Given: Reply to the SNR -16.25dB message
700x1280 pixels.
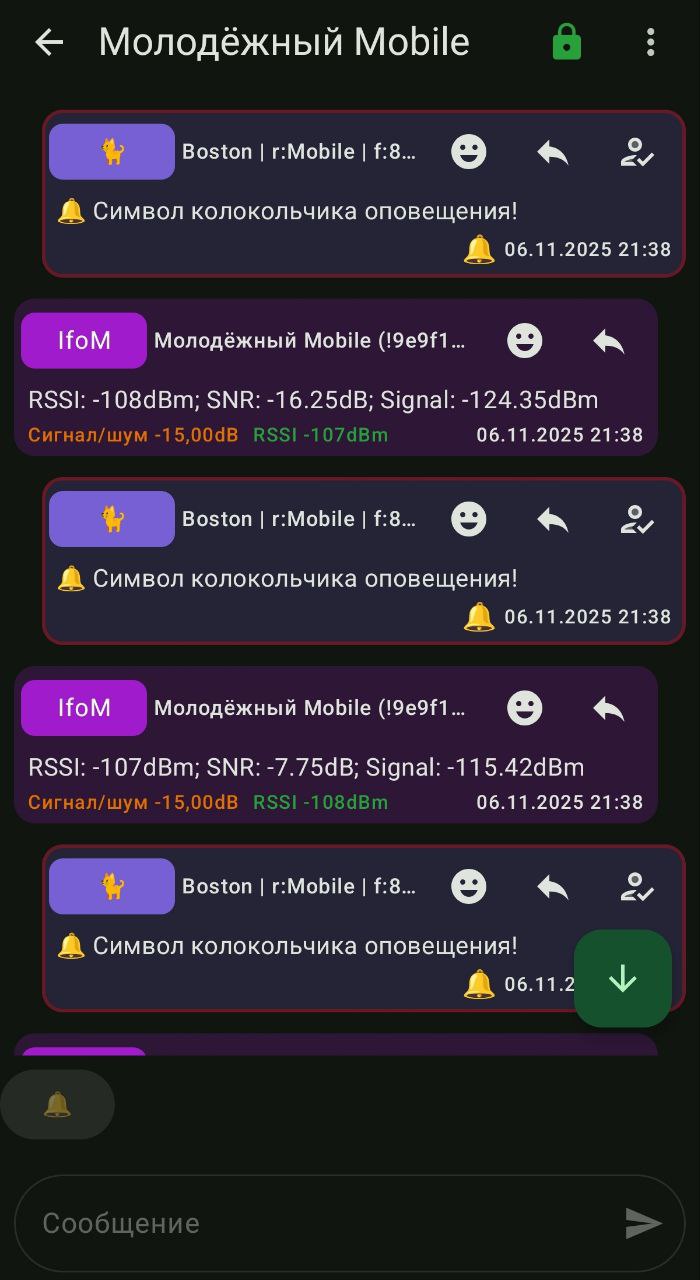Looking at the screenshot, I should pos(608,341).
